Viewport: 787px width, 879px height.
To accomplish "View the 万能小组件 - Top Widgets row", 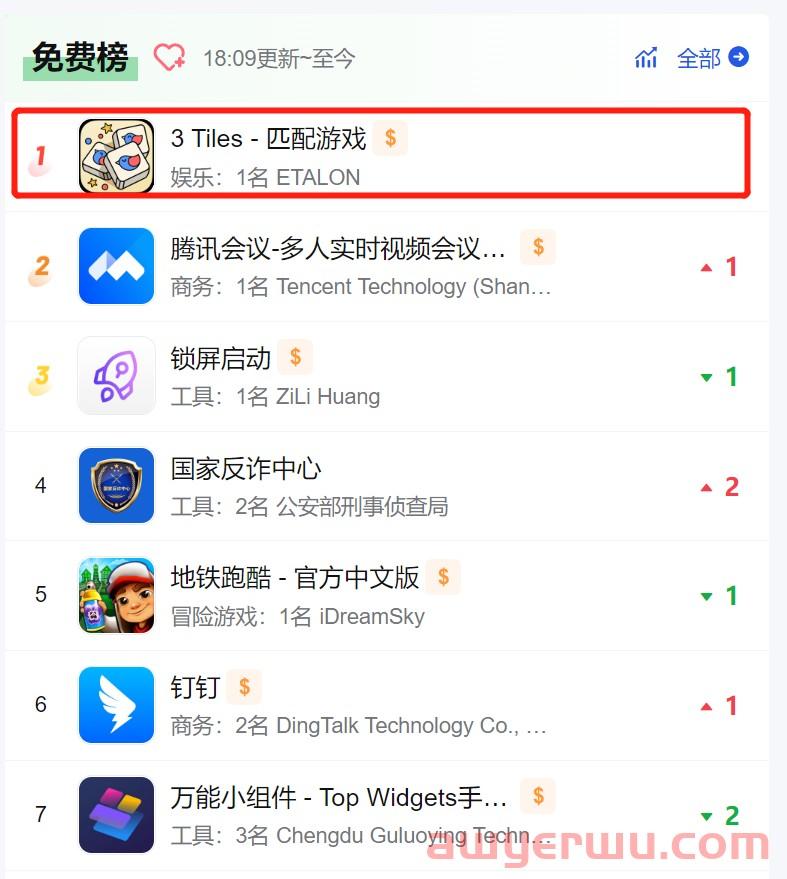I will pyautogui.click(x=338, y=797).
